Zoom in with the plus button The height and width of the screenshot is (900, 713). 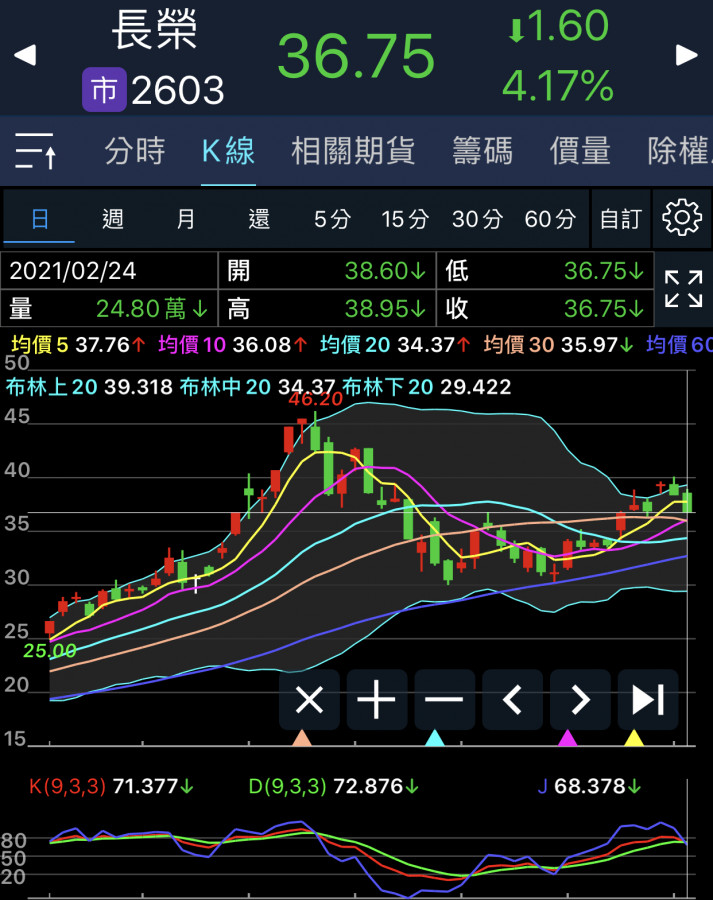coord(377,700)
